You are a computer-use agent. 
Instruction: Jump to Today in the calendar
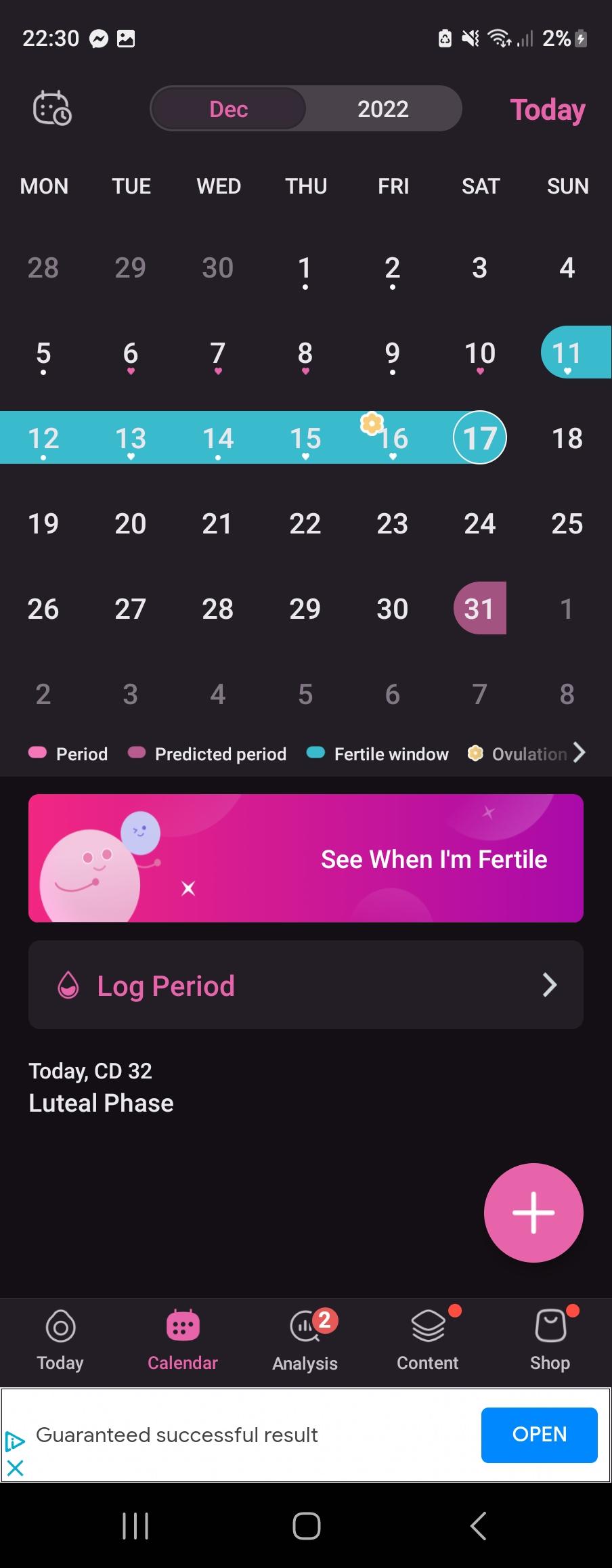tap(547, 110)
